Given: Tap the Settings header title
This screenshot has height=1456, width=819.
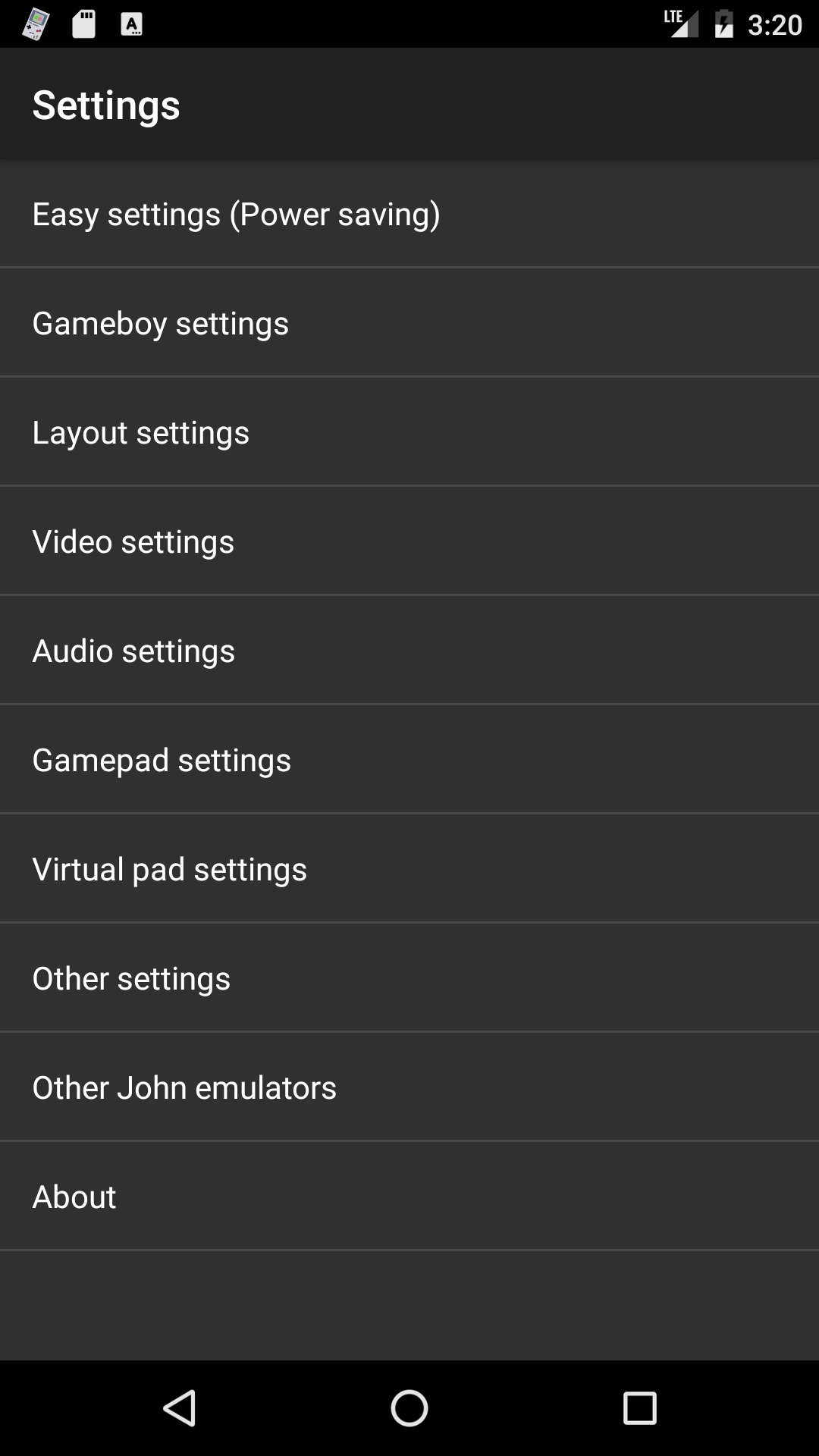Looking at the screenshot, I should [x=106, y=105].
